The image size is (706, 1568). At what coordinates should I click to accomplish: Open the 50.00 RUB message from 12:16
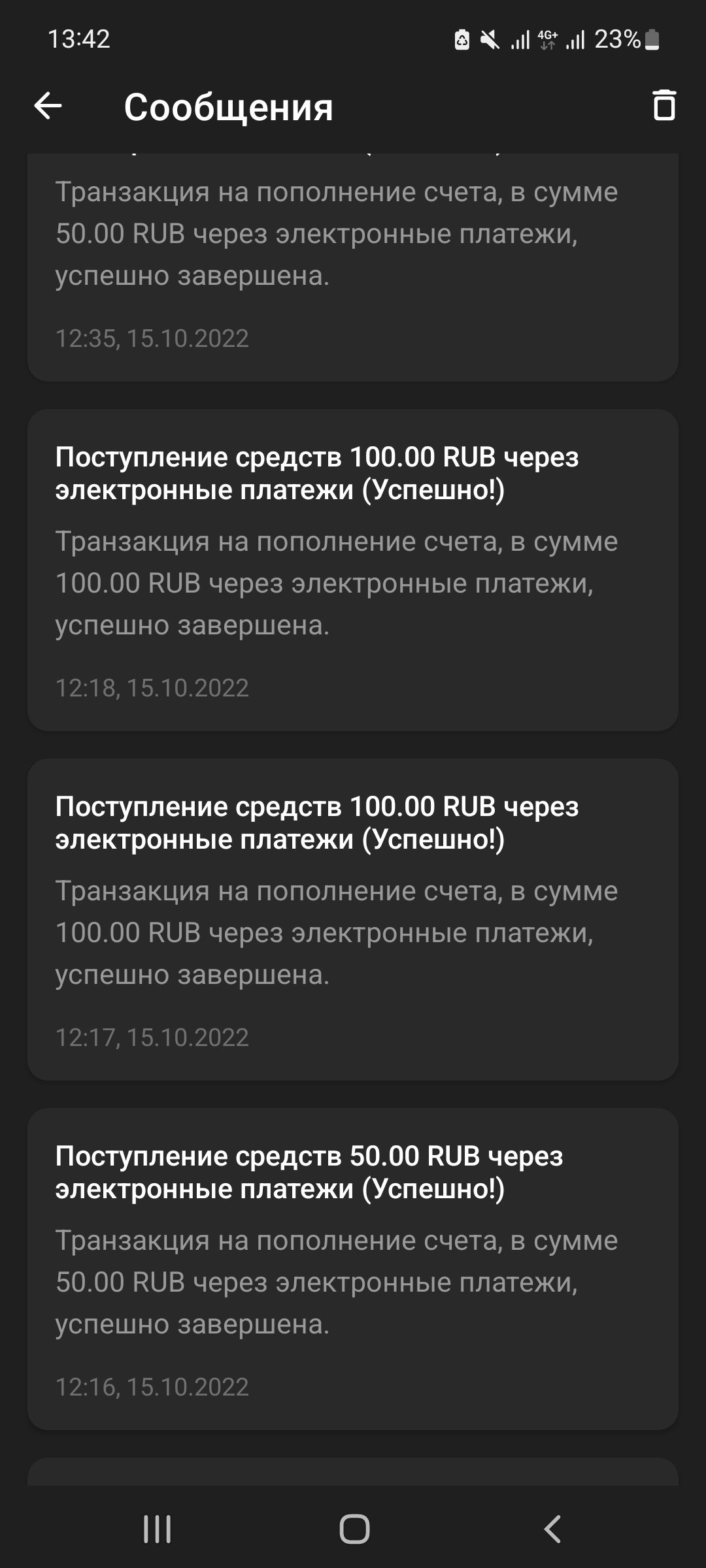click(x=353, y=1269)
